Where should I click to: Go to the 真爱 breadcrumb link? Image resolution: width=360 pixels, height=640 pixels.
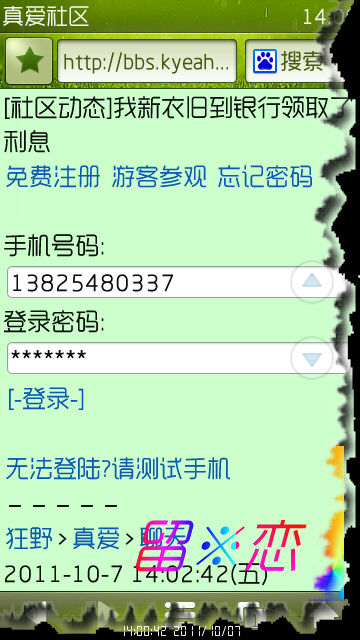(96, 538)
